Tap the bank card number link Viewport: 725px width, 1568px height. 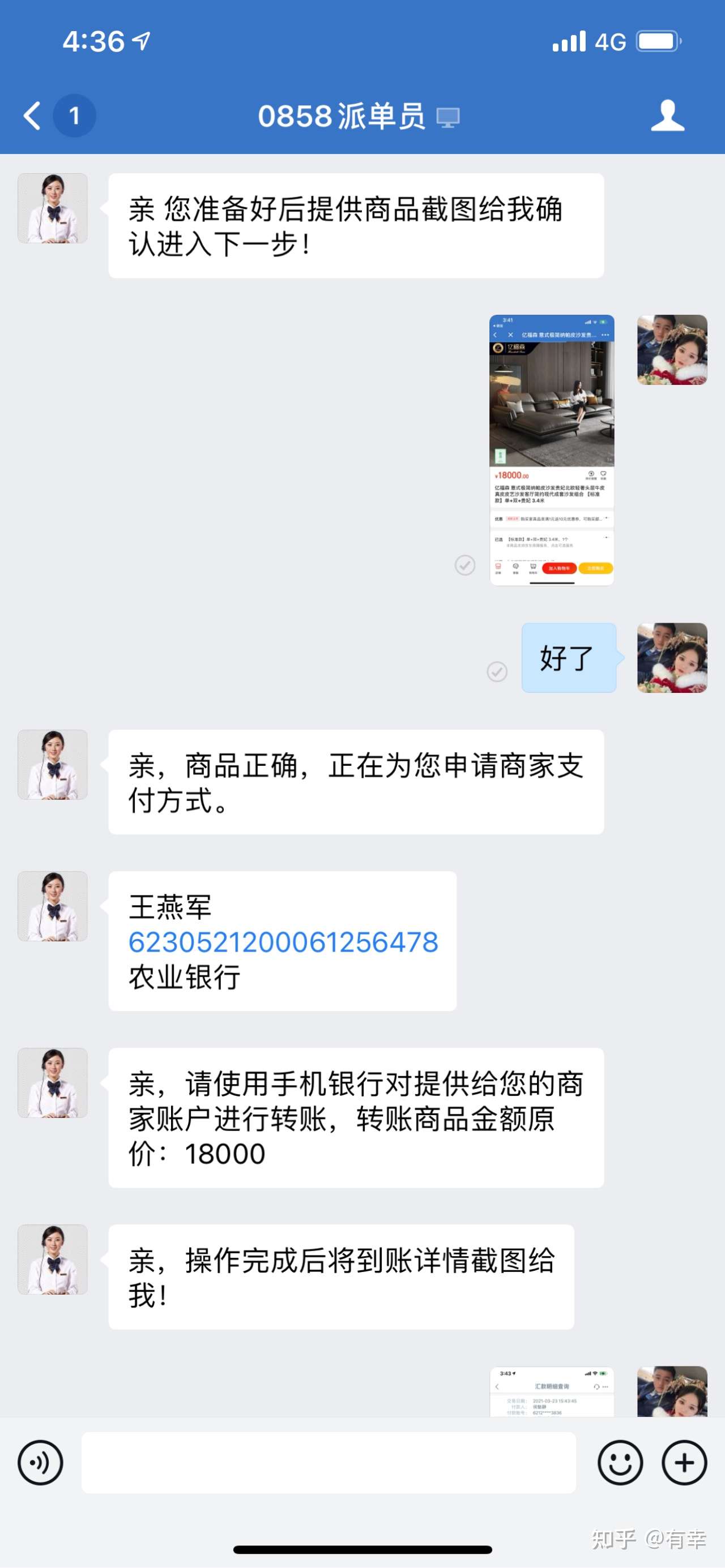point(283,942)
